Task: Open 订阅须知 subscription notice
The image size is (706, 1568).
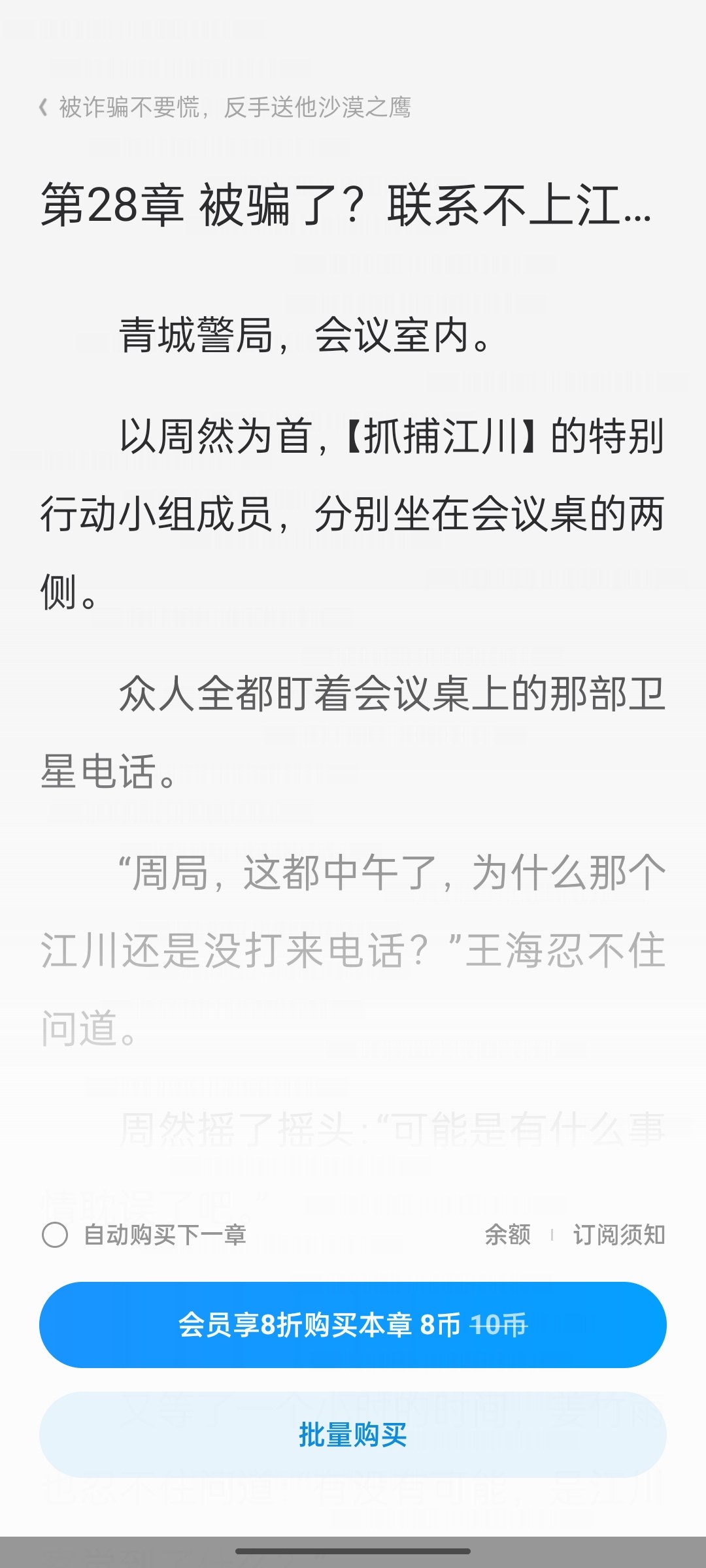Action: (618, 1235)
